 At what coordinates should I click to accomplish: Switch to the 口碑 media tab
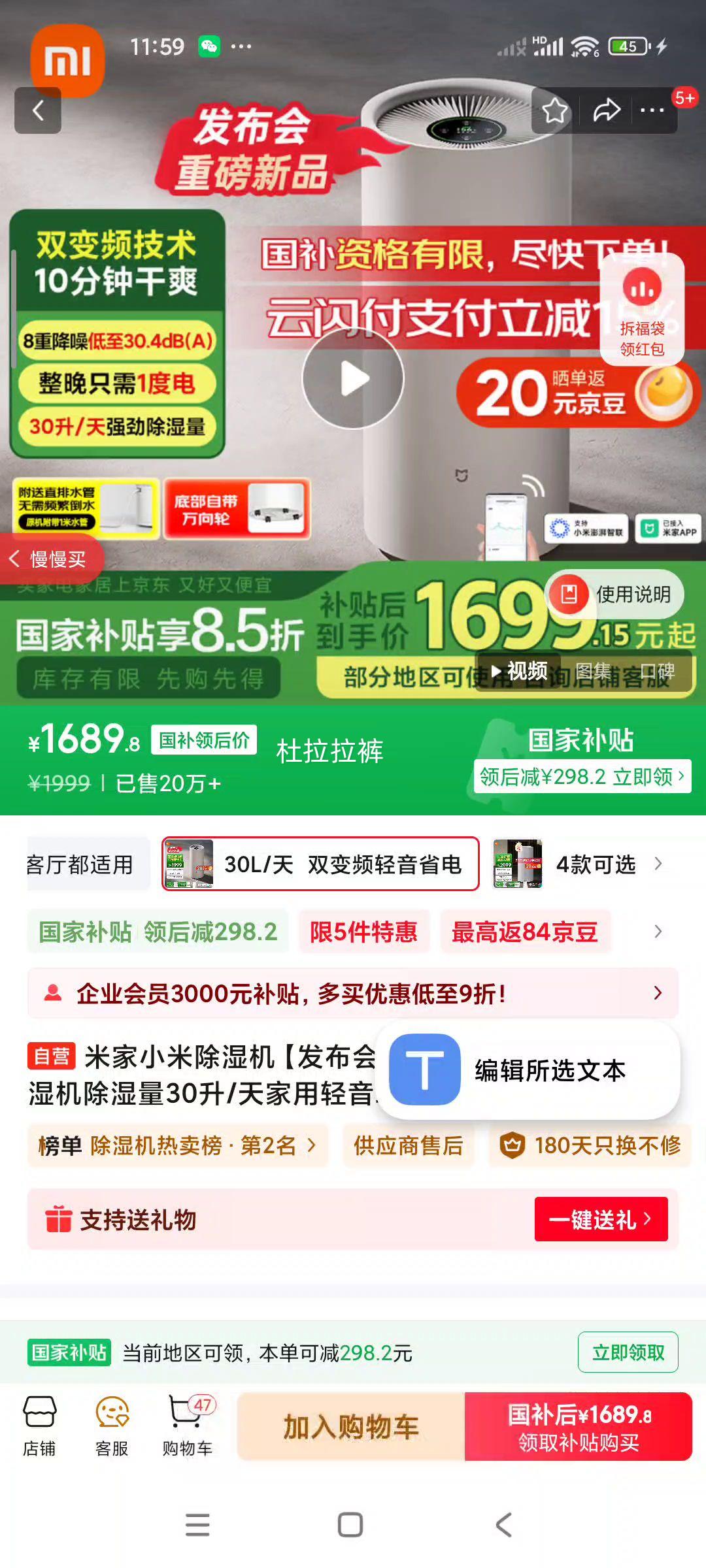click(658, 671)
